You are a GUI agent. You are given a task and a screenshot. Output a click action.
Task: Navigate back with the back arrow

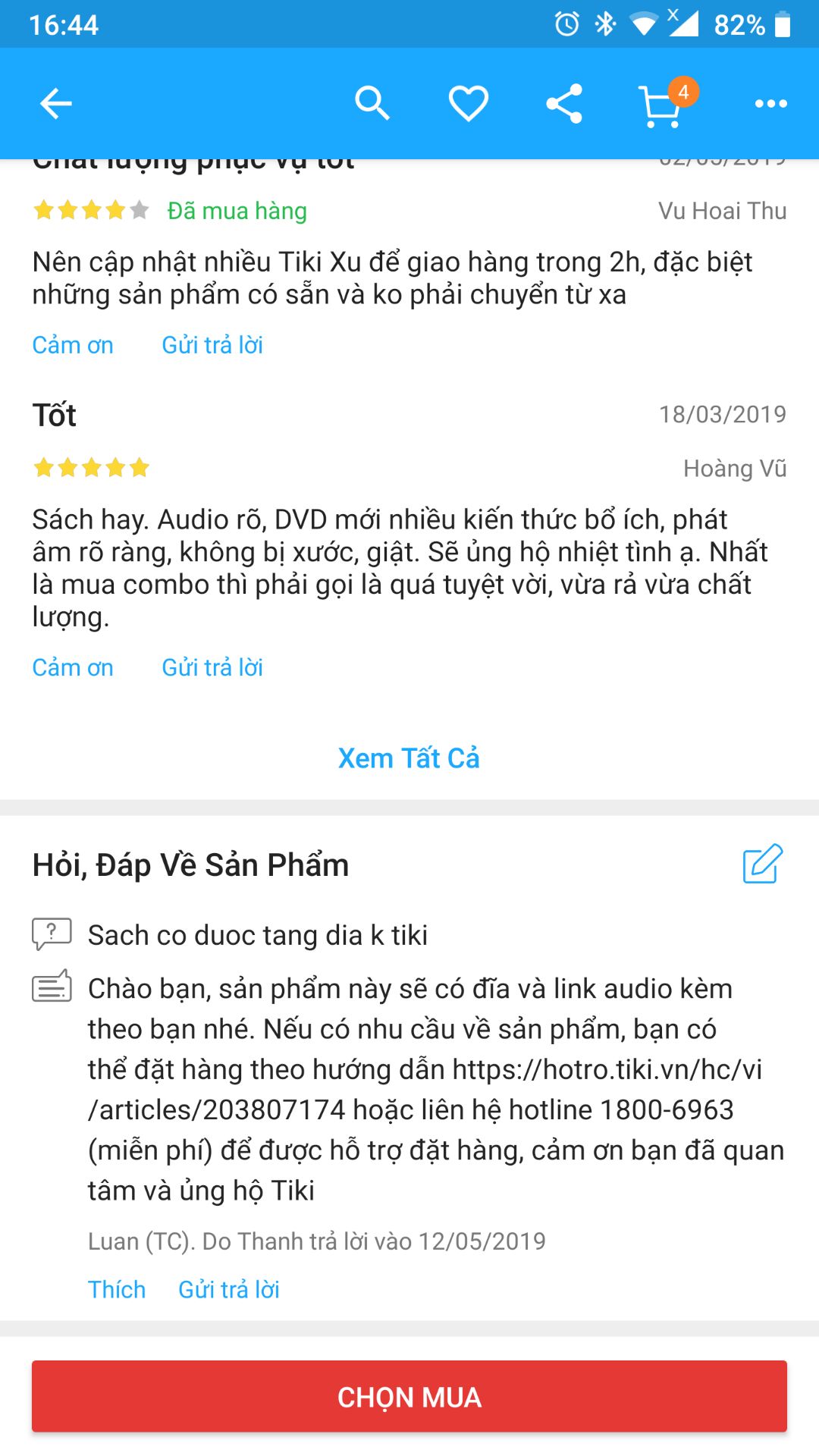click(x=54, y=102)
